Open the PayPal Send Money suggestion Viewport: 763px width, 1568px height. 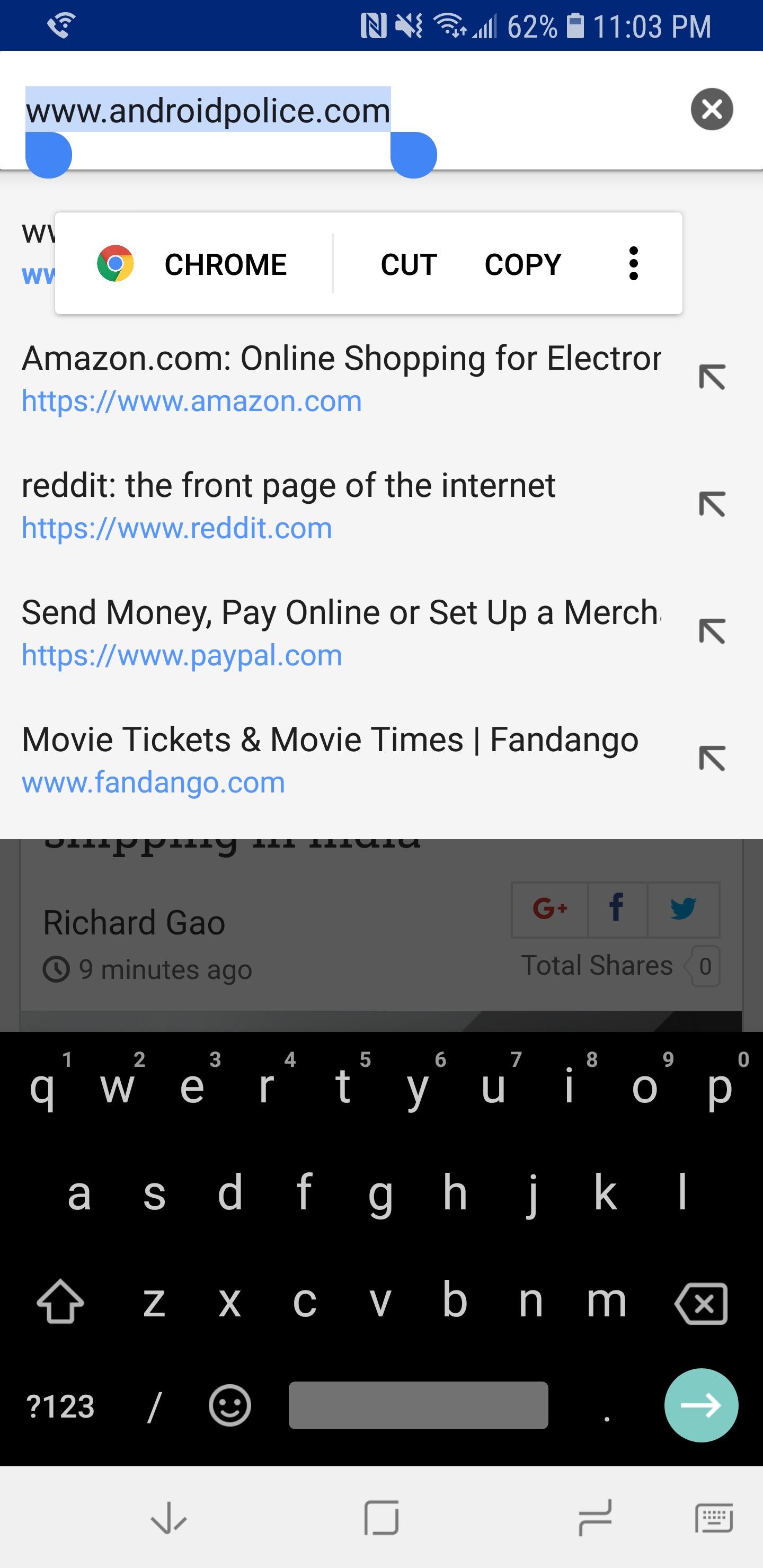tap(341, 632)
